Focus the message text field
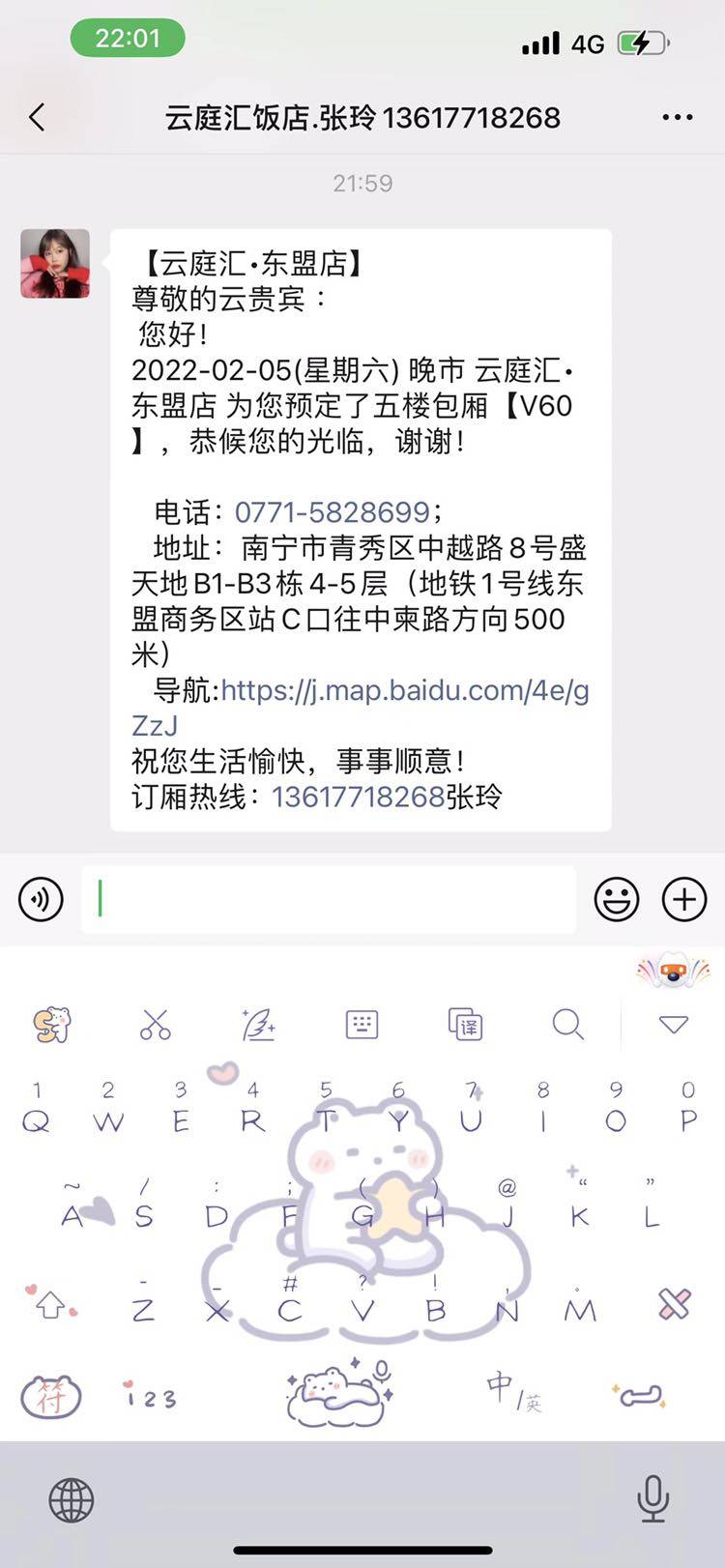 [x=329, y=899]
